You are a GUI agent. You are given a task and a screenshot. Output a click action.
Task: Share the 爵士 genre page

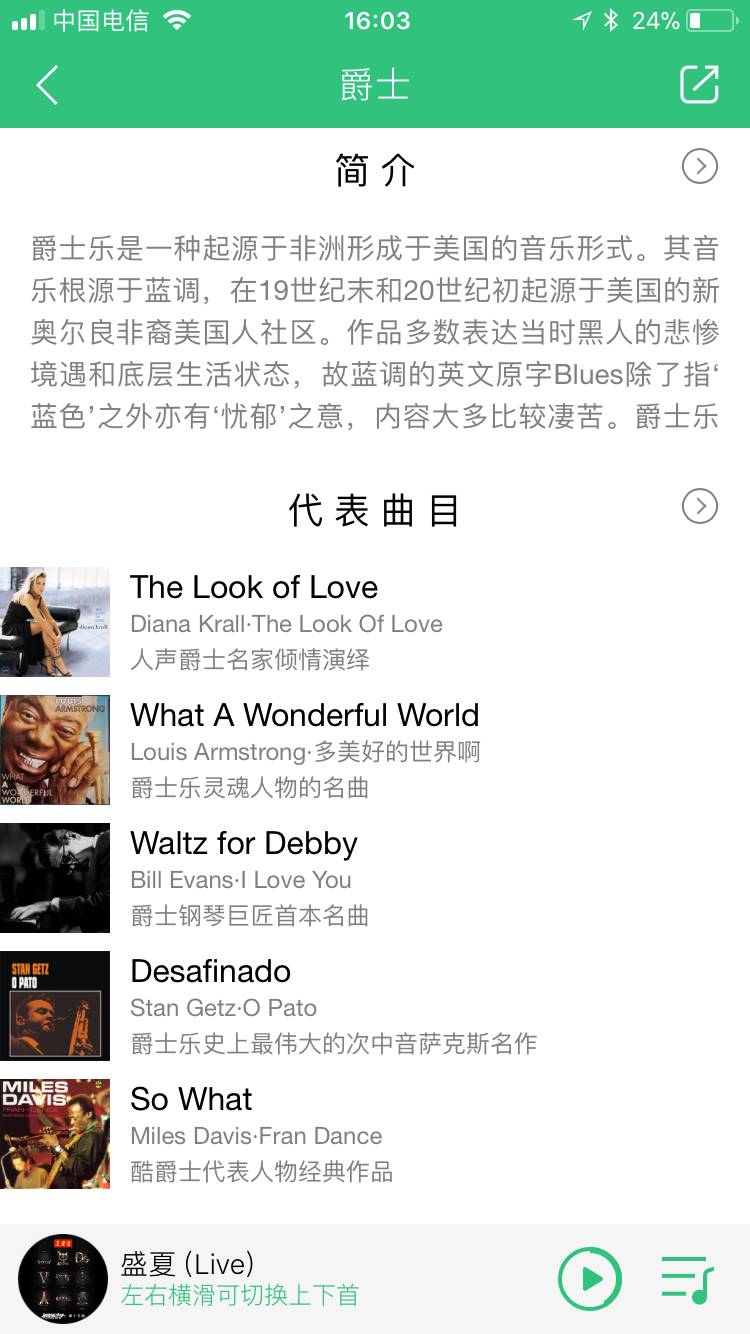pos(699,85)
